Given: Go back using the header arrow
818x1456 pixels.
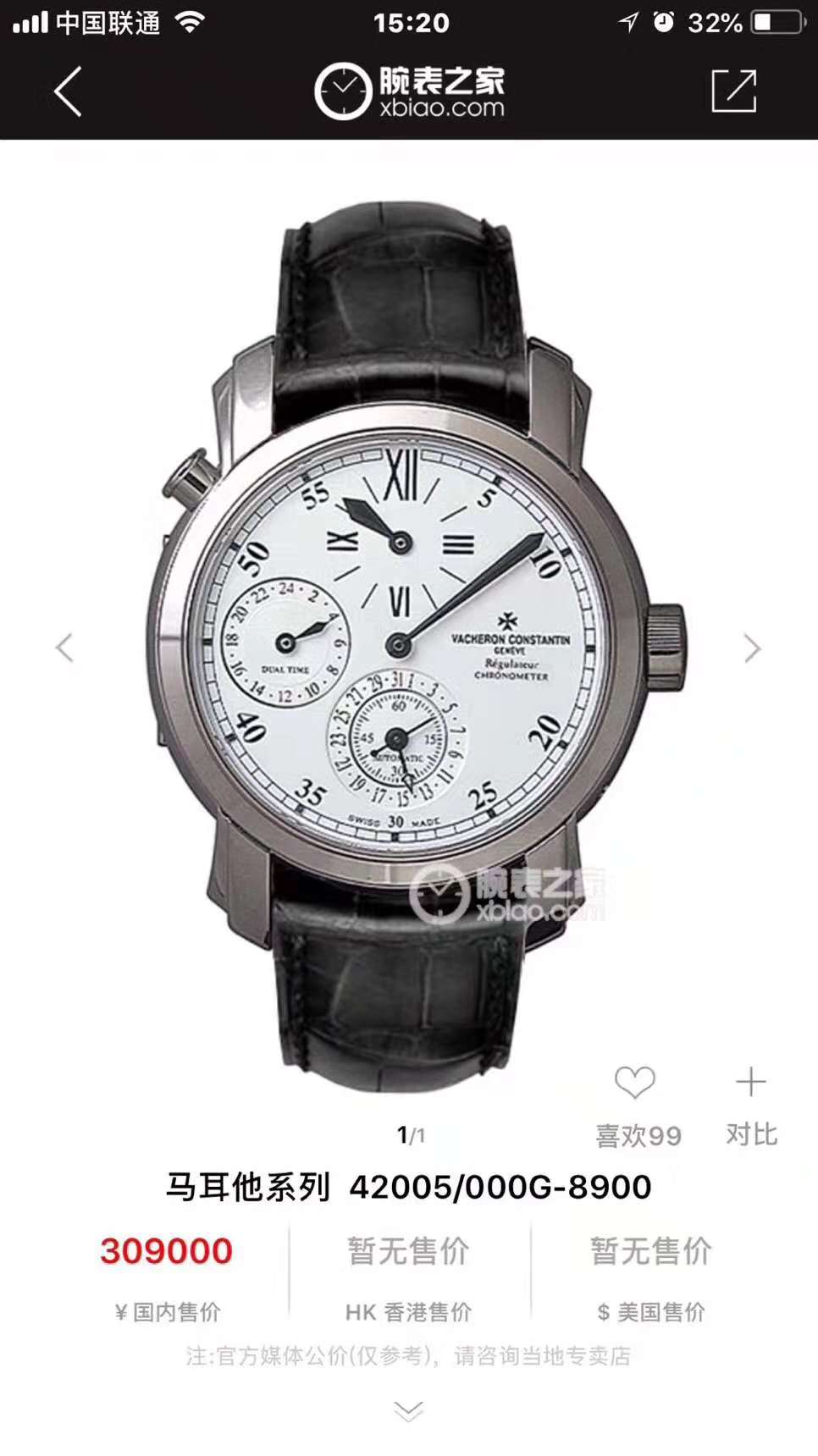Looking at the screenshot, I should click(68, 91).
